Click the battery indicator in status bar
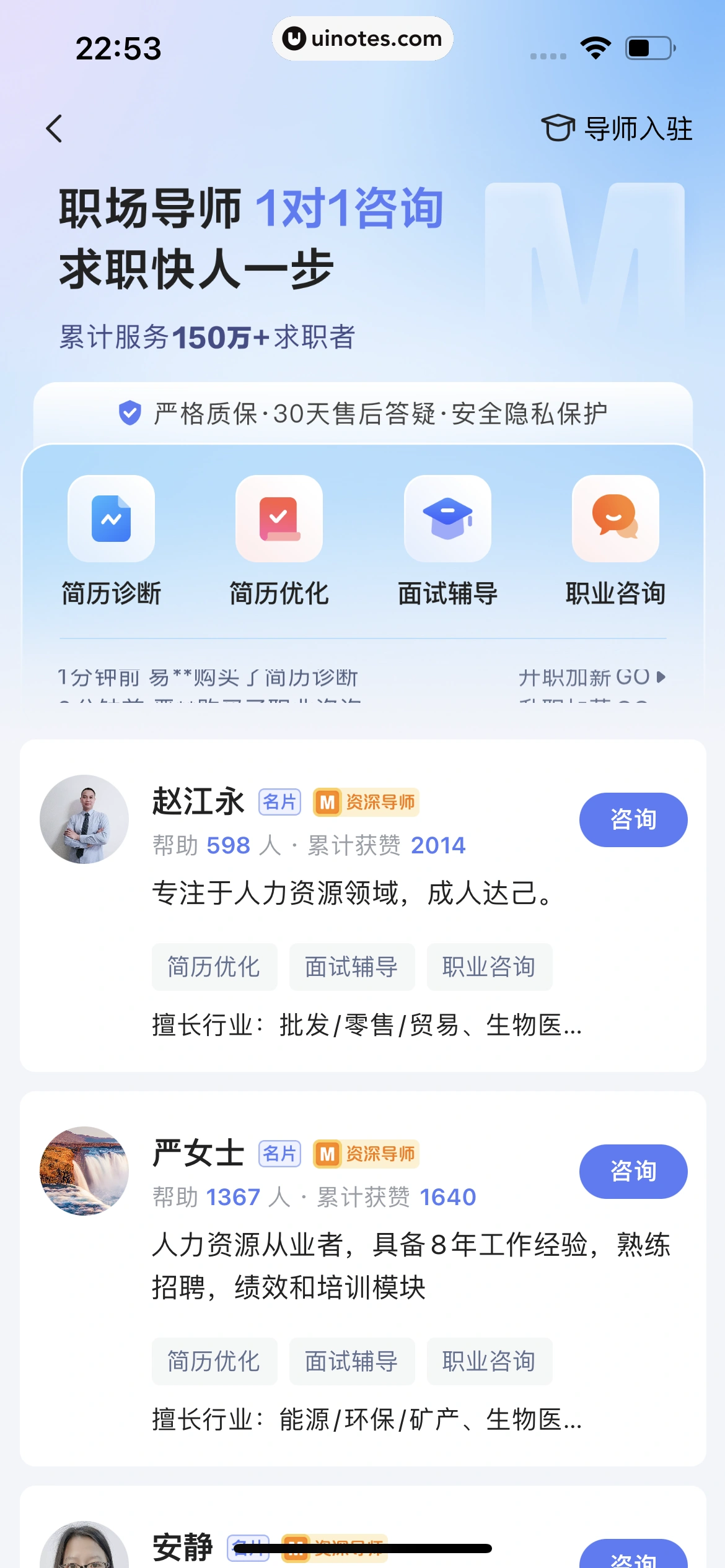 click(x=648, y=46)
